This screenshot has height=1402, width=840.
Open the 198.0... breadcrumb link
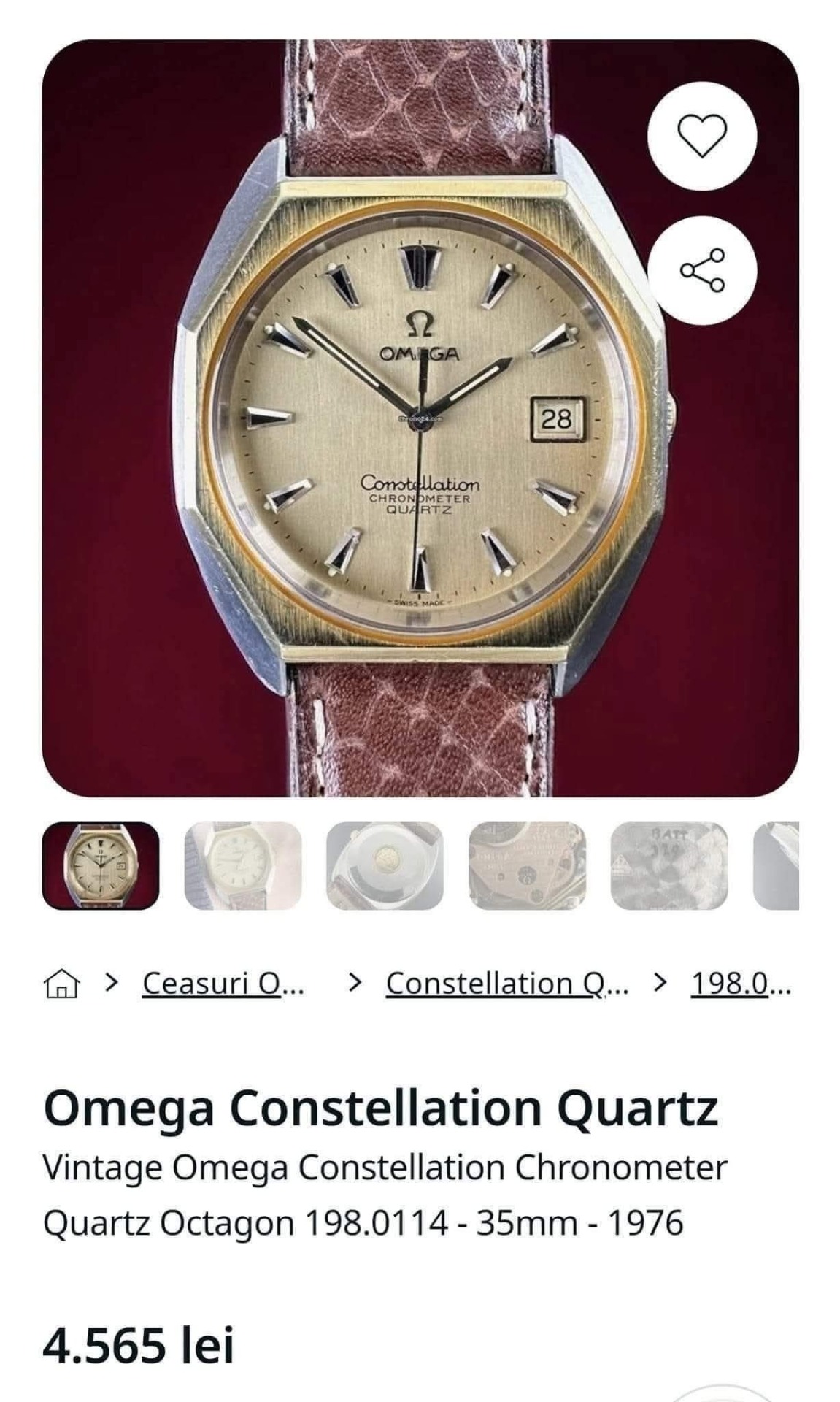(741, 984)
